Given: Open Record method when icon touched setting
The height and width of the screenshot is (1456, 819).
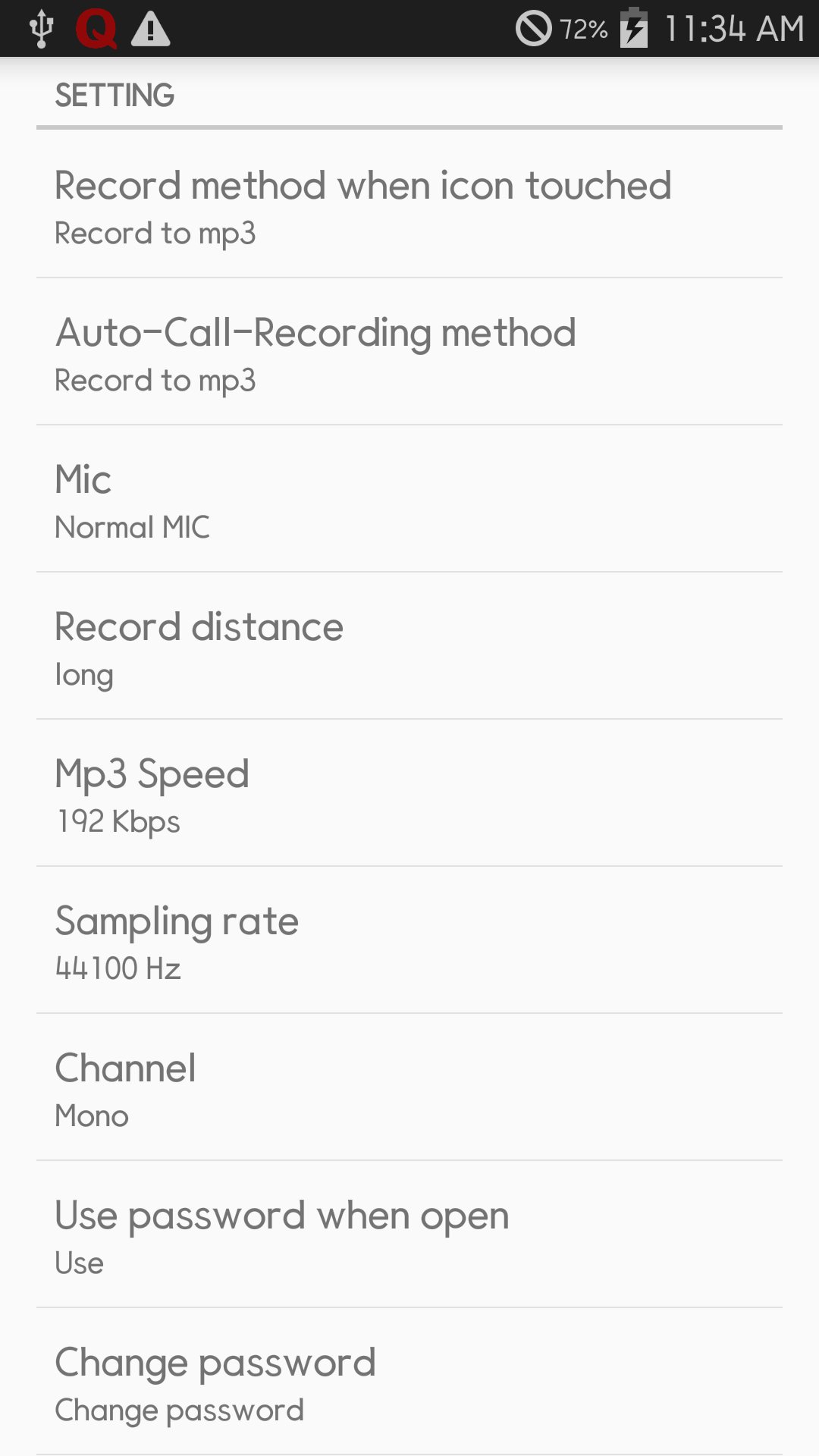Looking at the screenshot, I should point(409,206).
